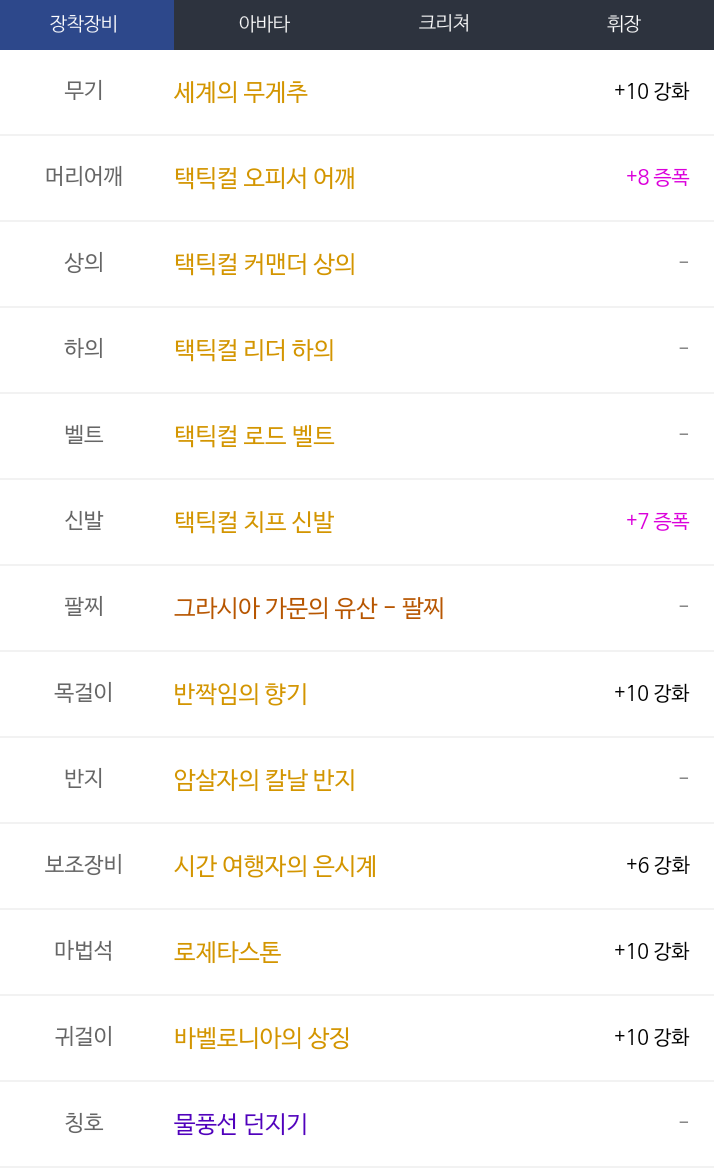
Task: Switch to the 아바타 tab
Action: (x=264, y=24)
